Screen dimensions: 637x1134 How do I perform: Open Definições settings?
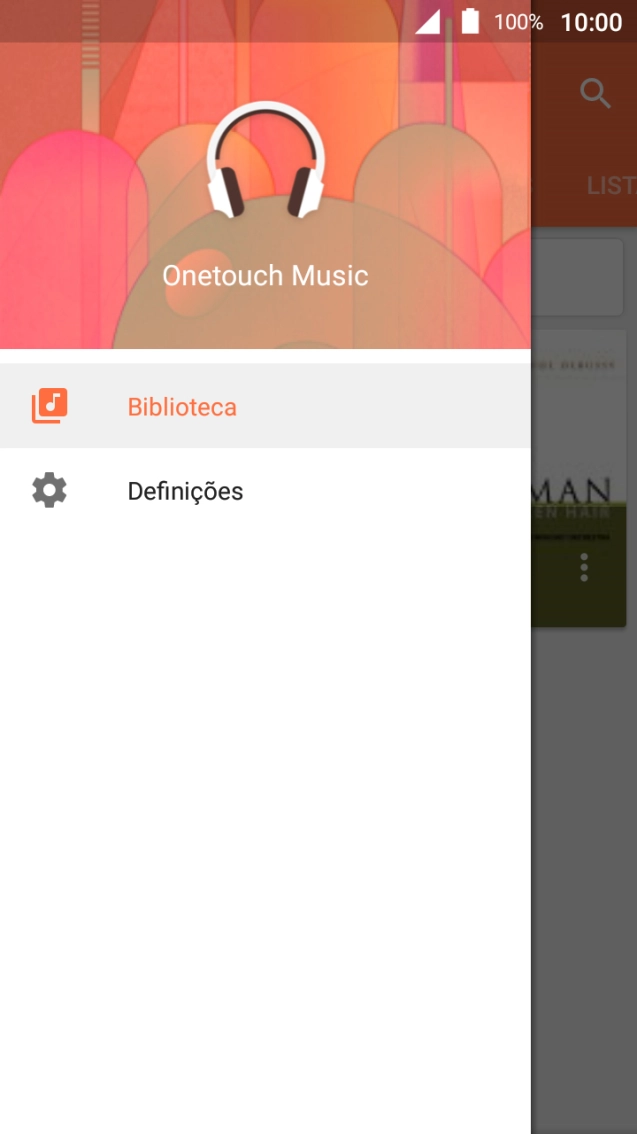click(x=185, y=491)
